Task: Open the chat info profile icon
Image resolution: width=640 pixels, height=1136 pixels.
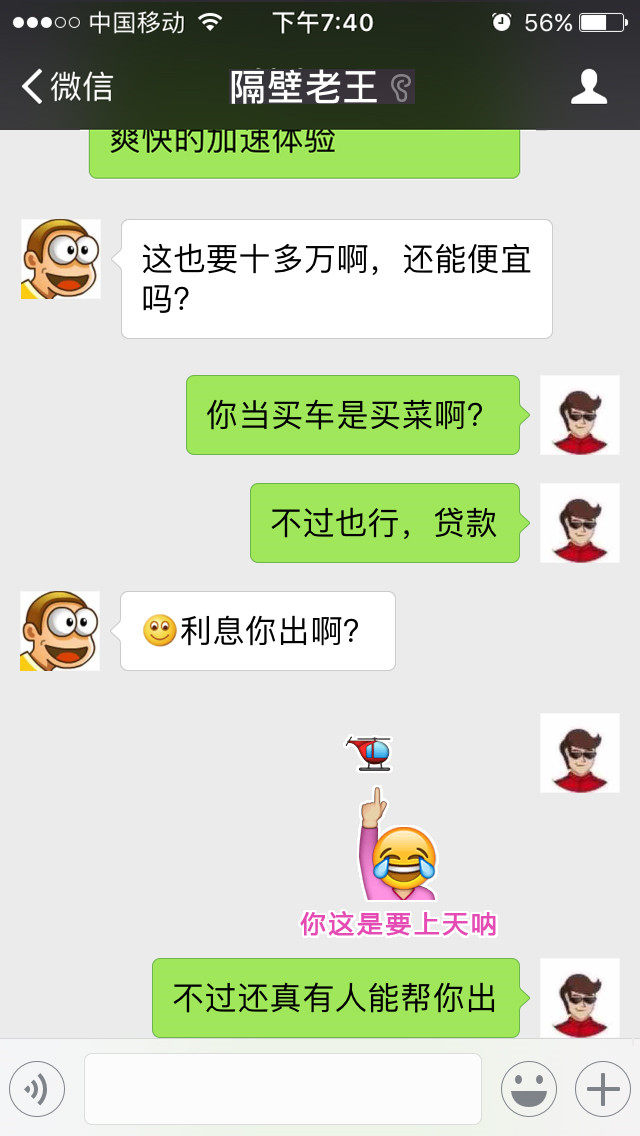Action: 588,87
